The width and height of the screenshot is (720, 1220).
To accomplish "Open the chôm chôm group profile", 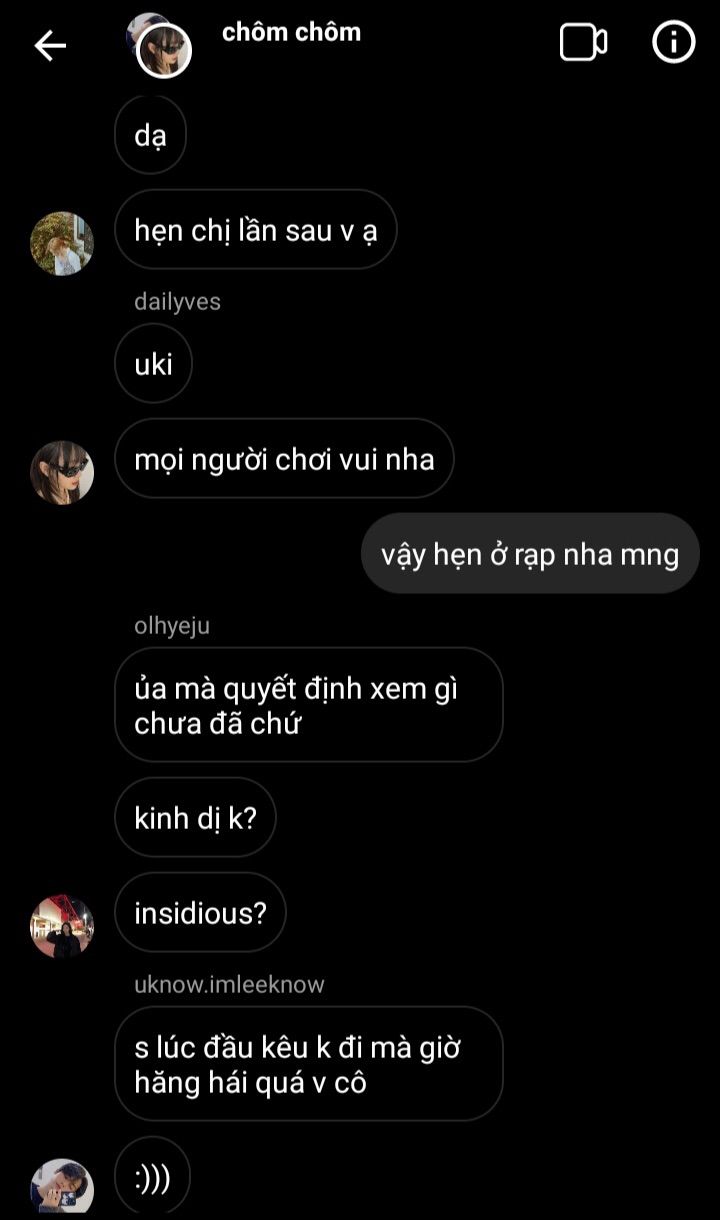I will click(x=291, y=32).
